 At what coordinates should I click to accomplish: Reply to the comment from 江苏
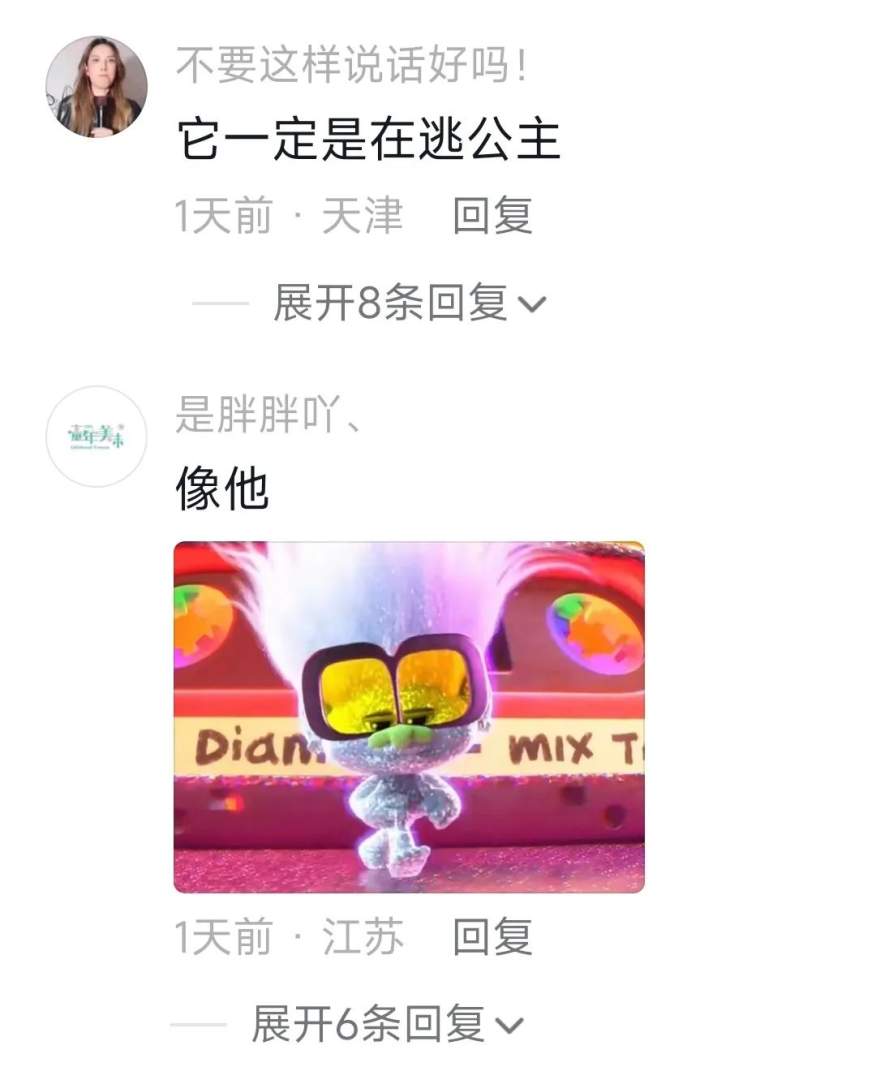click(492, 937)
